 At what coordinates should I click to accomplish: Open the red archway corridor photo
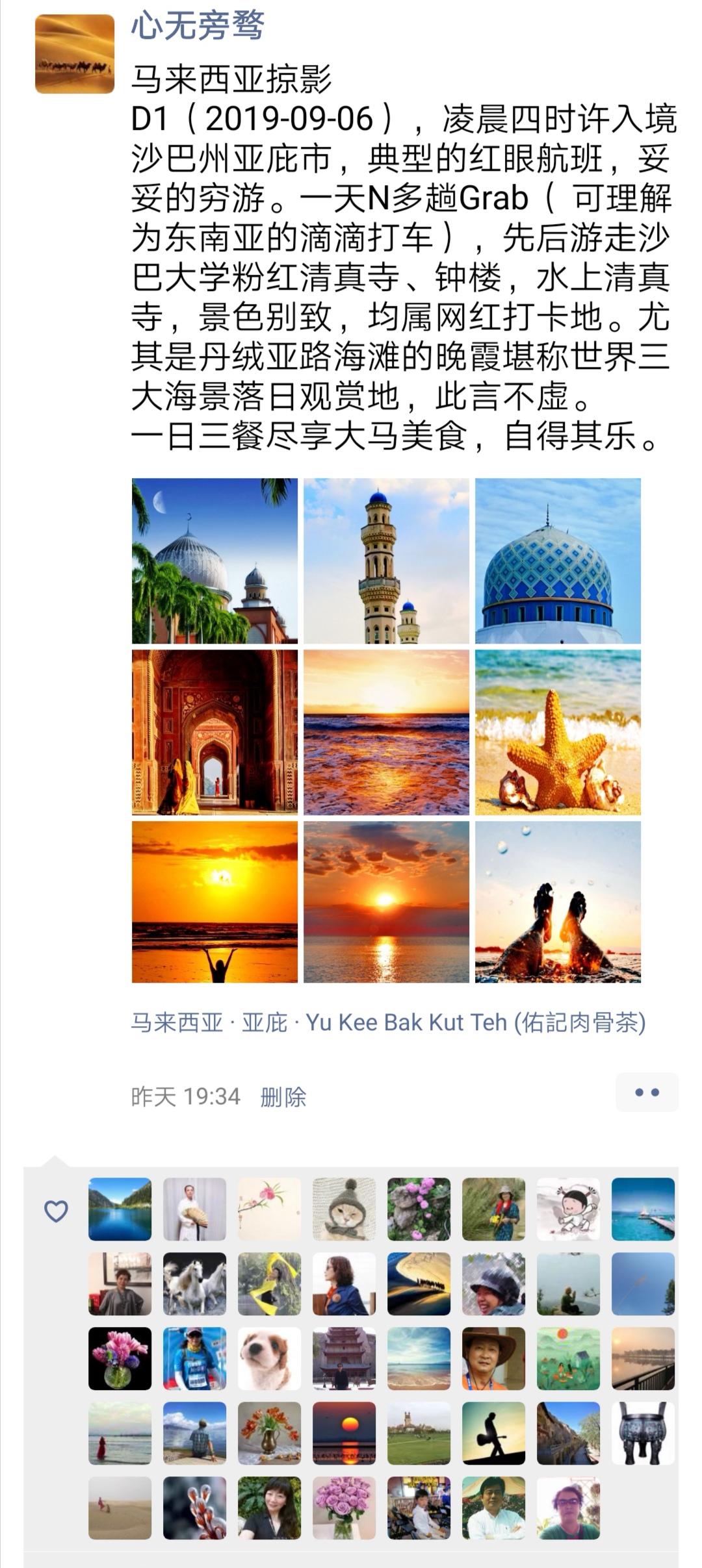click(214, 732)
